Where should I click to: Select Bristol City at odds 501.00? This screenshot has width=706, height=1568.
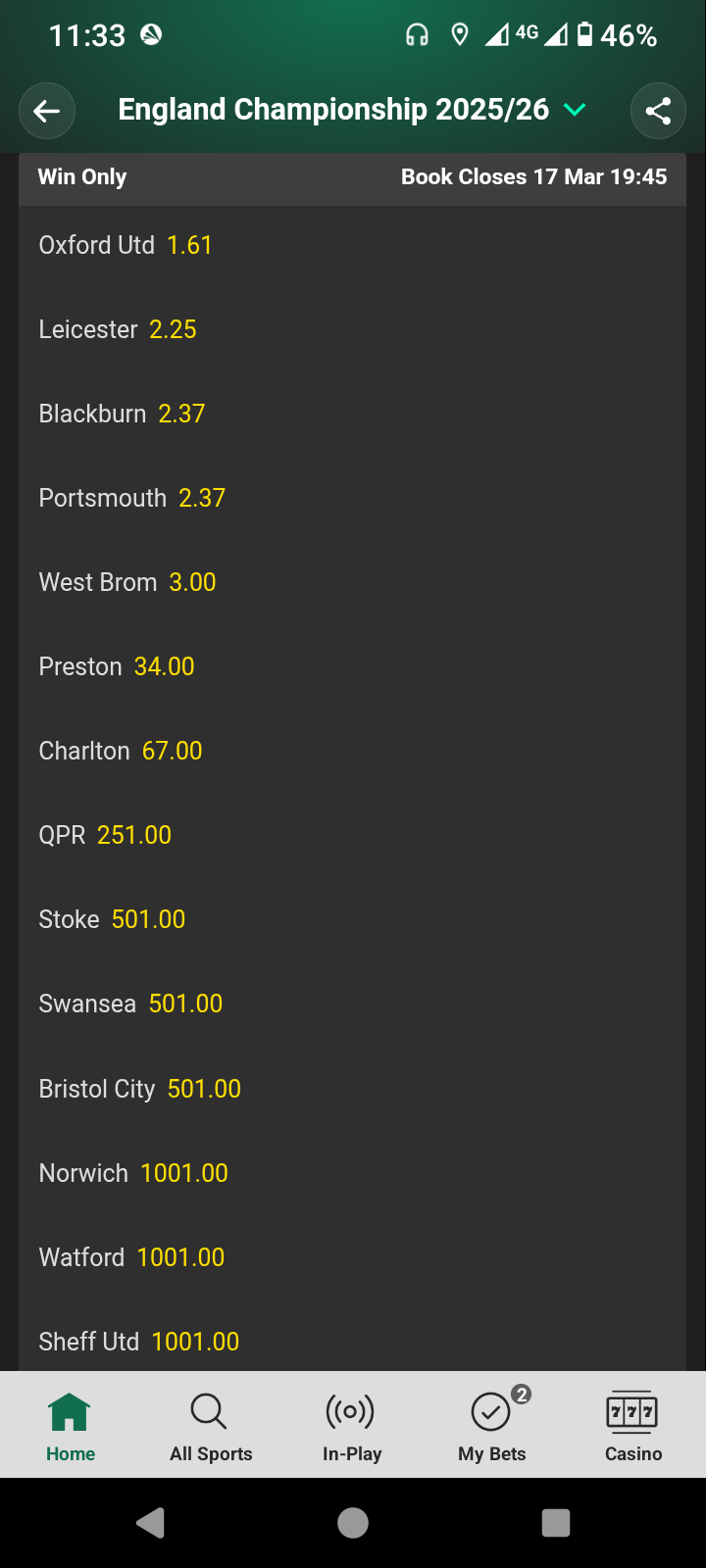tap(140, 1089)
